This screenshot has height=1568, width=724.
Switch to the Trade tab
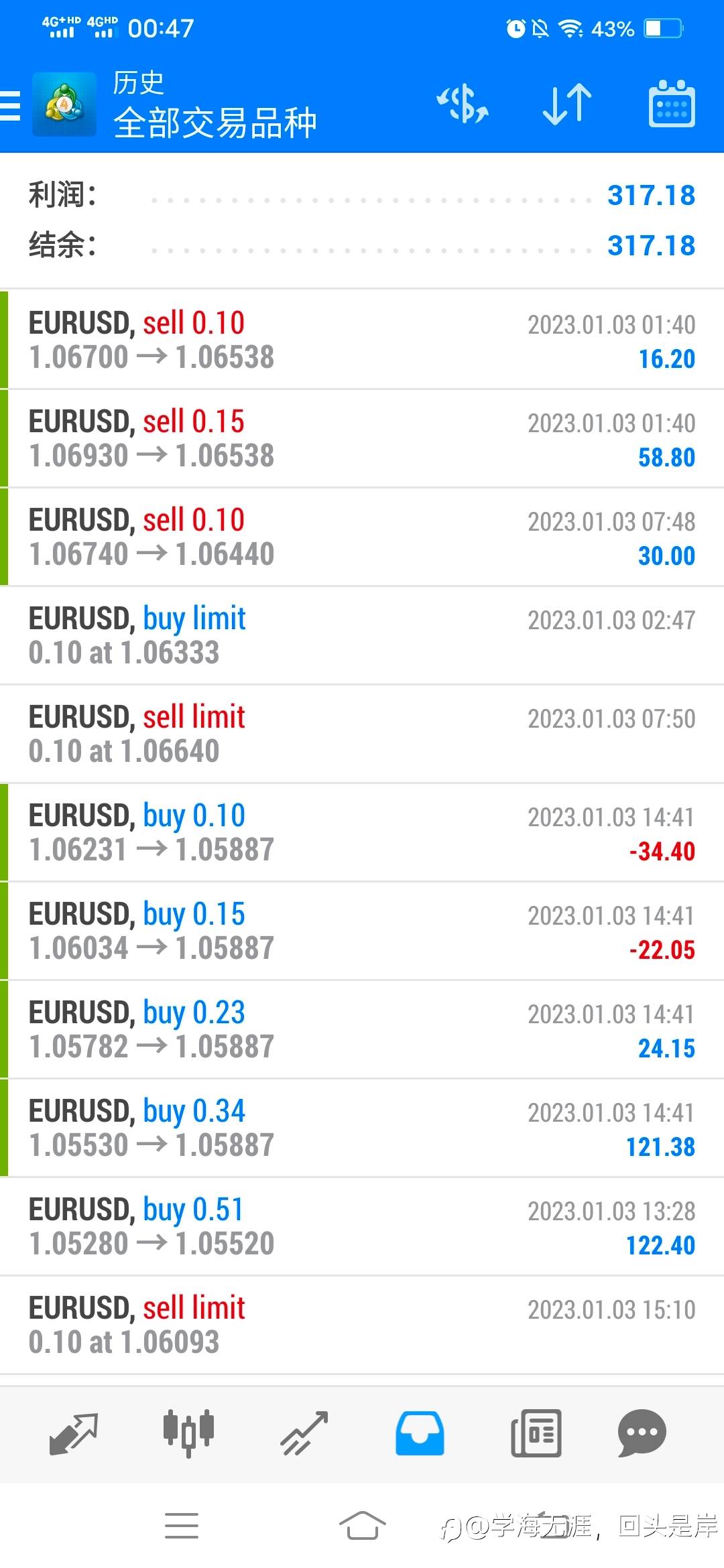[x=304, y=1433]
